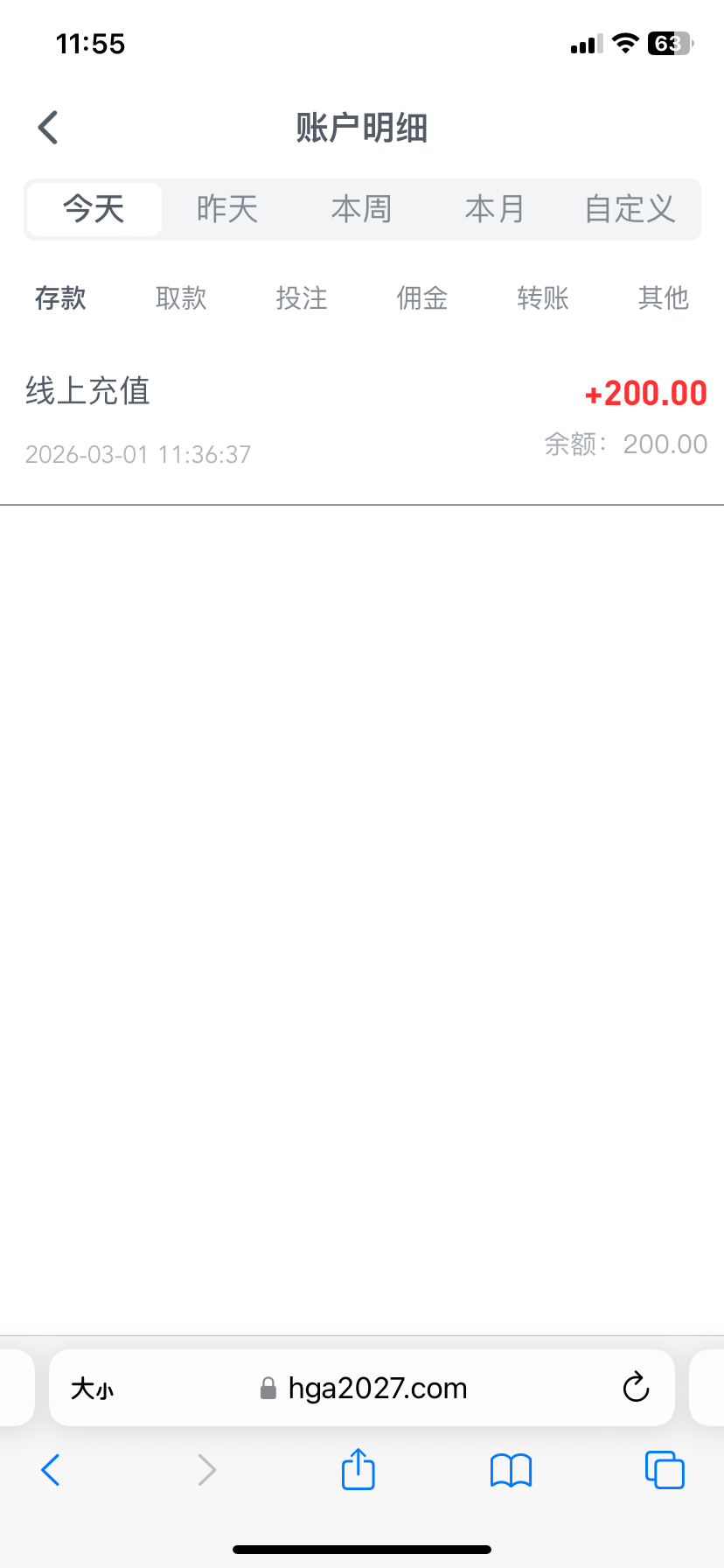Switch to 转账 category tab

(543, 298)
